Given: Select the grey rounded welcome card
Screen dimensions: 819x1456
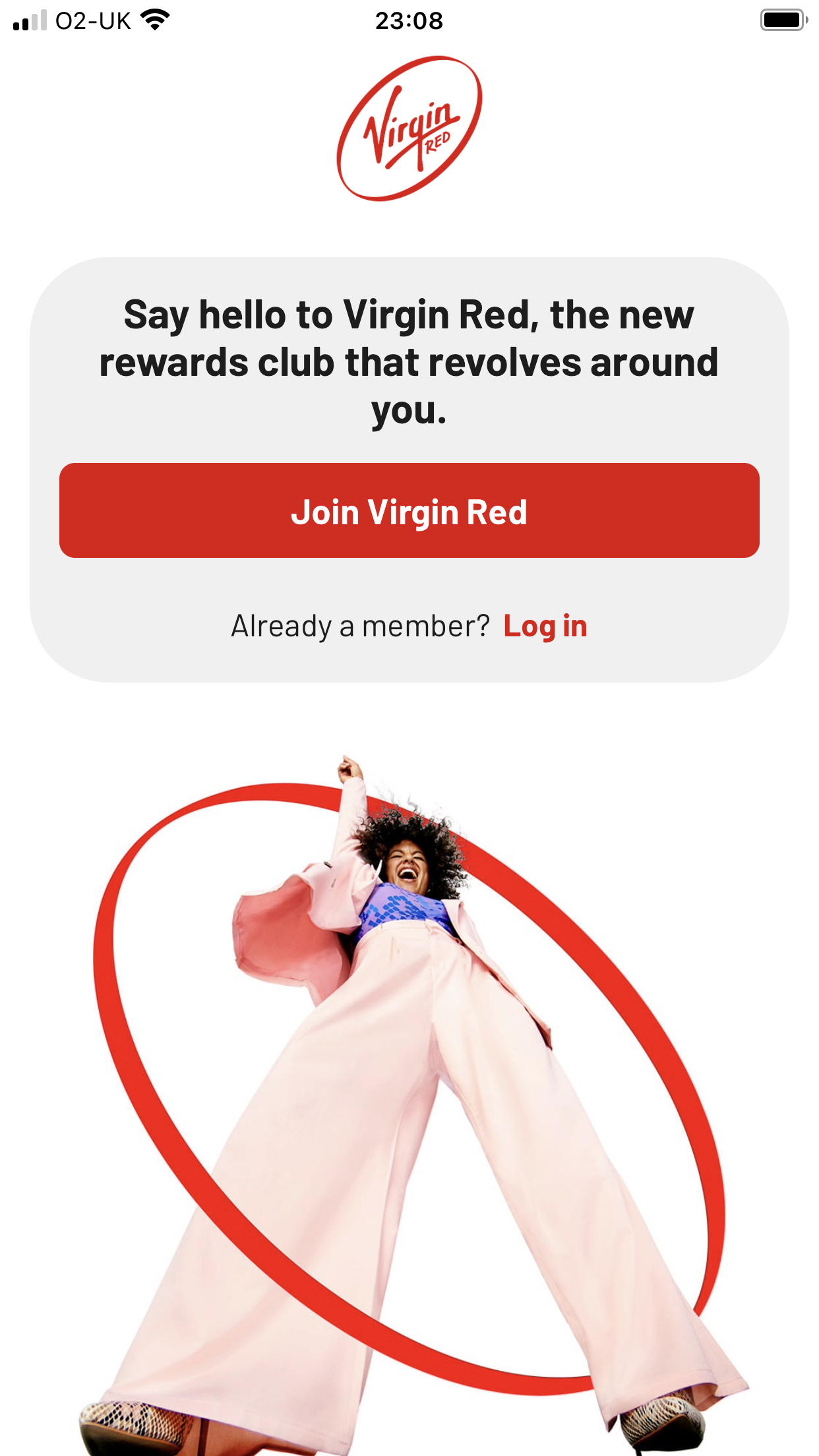Looking at the screenshot, I should point(409,468).
